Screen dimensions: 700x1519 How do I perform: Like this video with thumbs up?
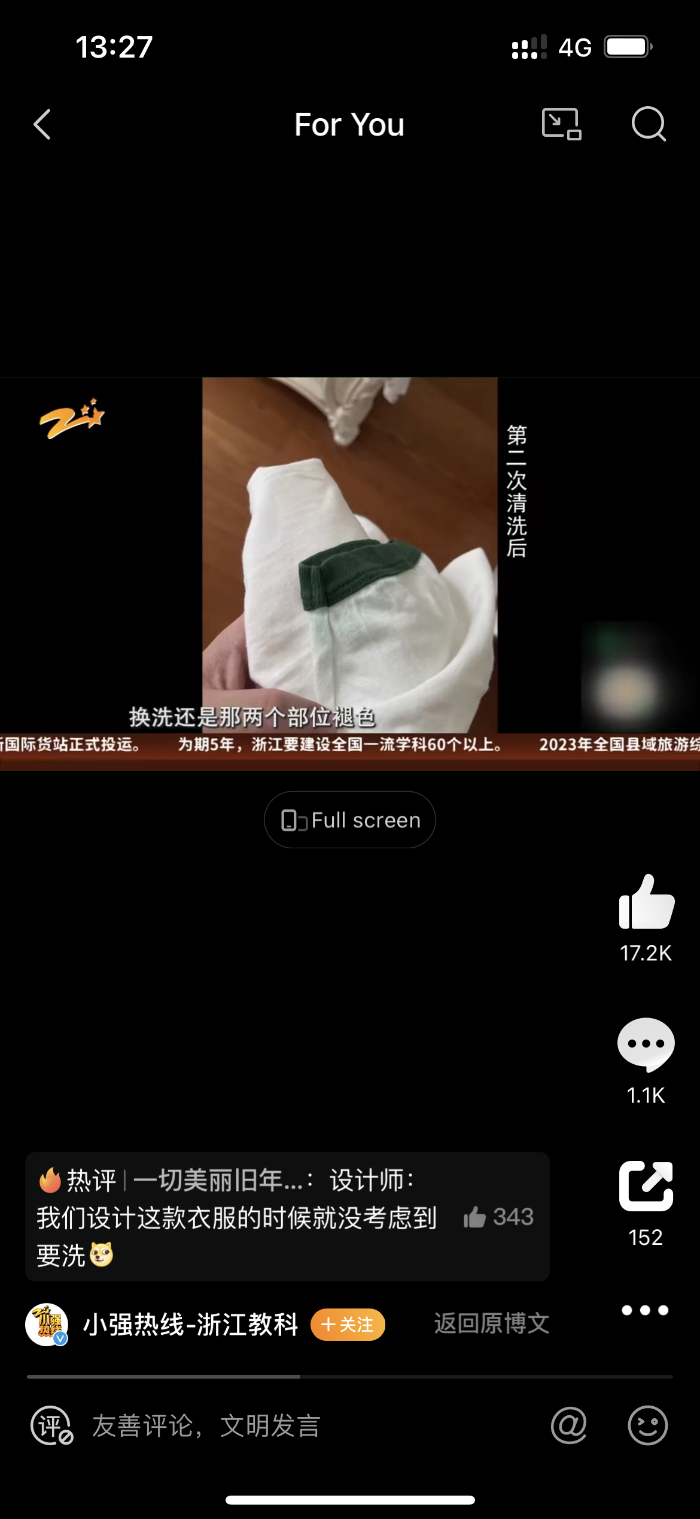pos(646,902)
